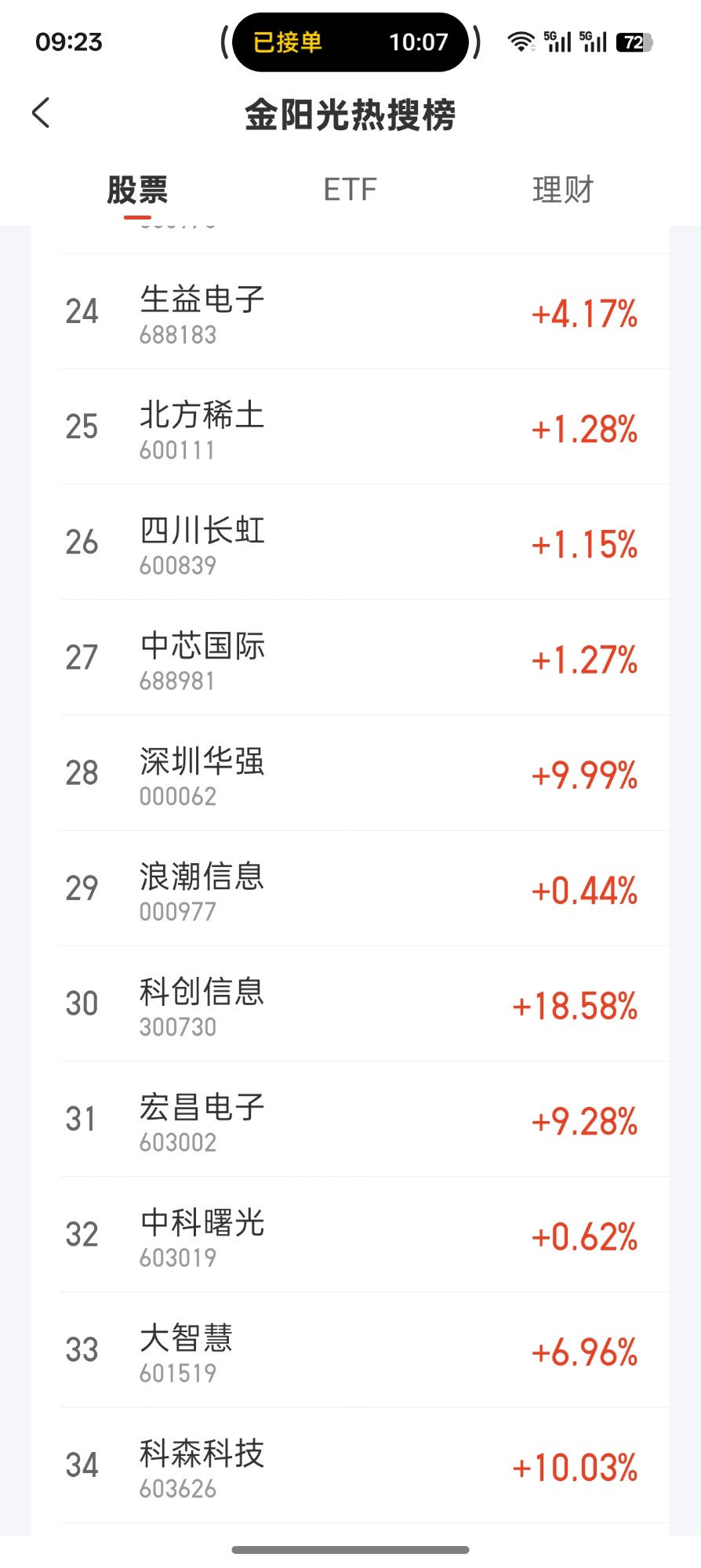Open 浪潮信息 000977
The width and height of the screenshot is (701, 1568).
(x=350, y=888)
